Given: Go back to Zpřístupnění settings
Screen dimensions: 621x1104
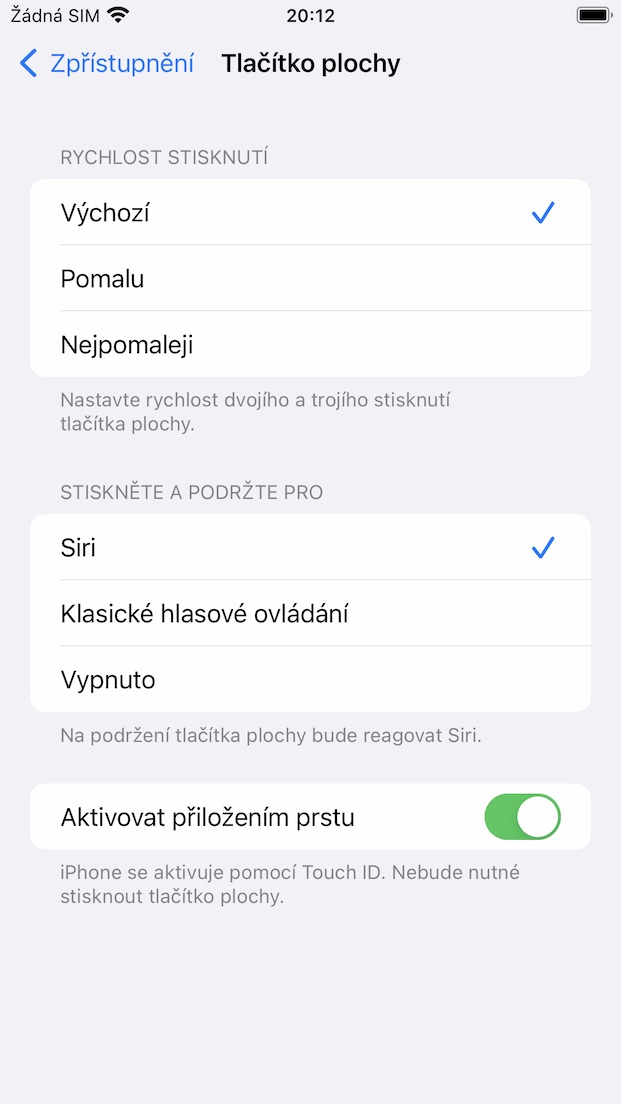Looking at the screenshot, I should 106,64.
